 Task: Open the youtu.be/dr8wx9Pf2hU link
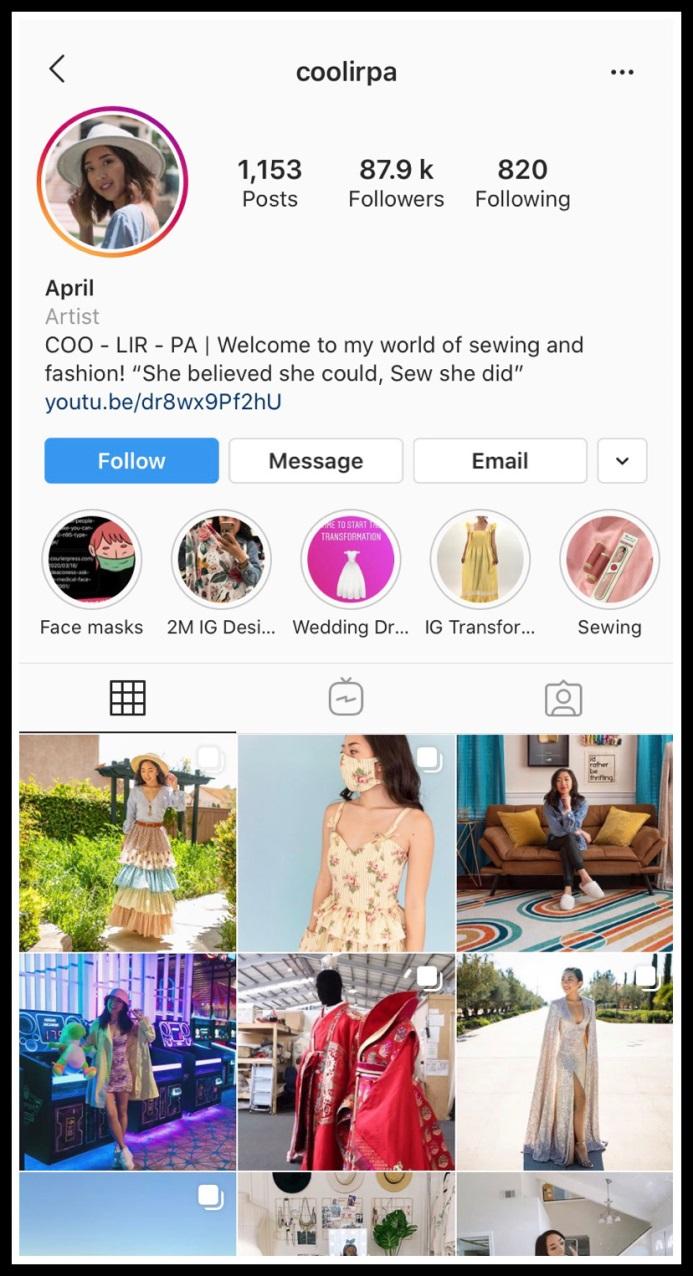point(163,402)
